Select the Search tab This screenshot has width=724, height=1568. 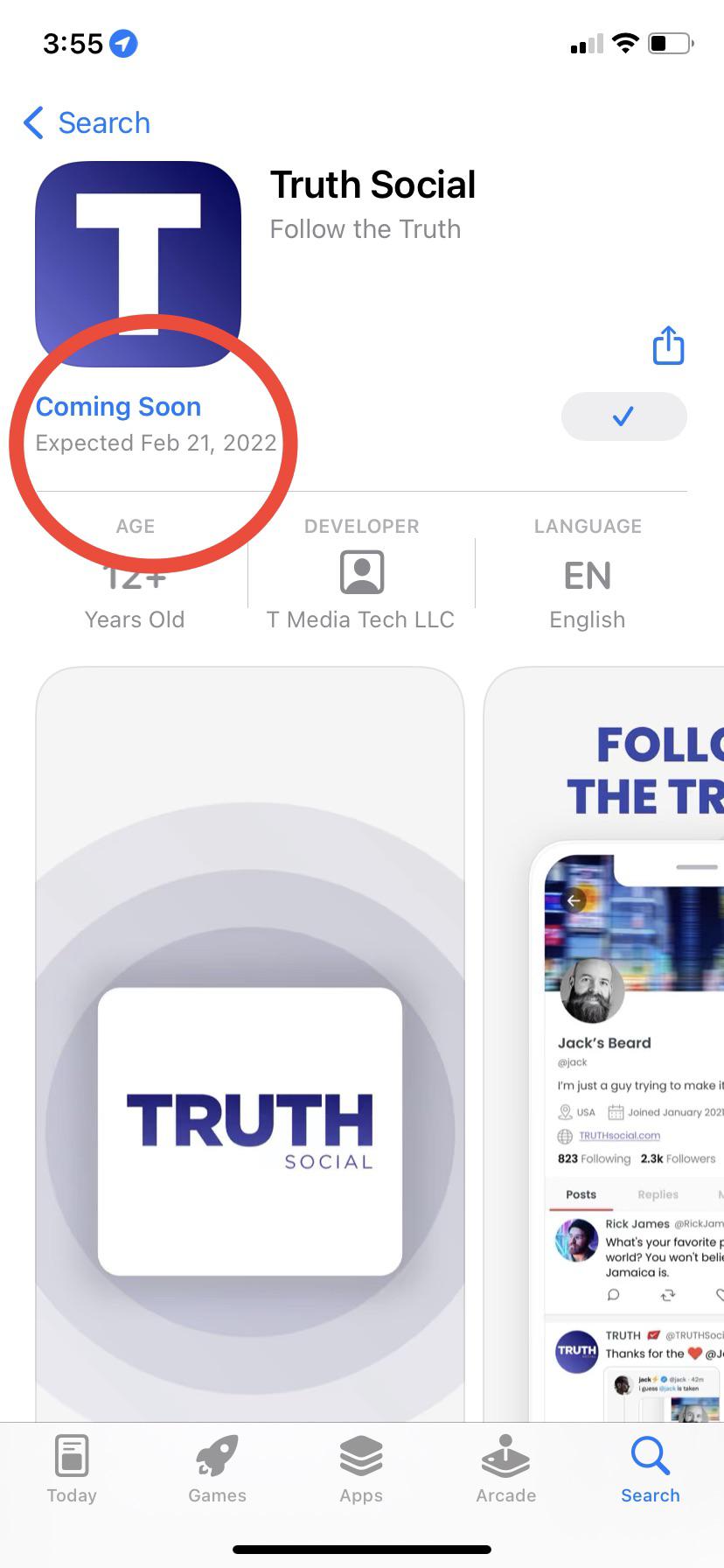pos(650,1470)
